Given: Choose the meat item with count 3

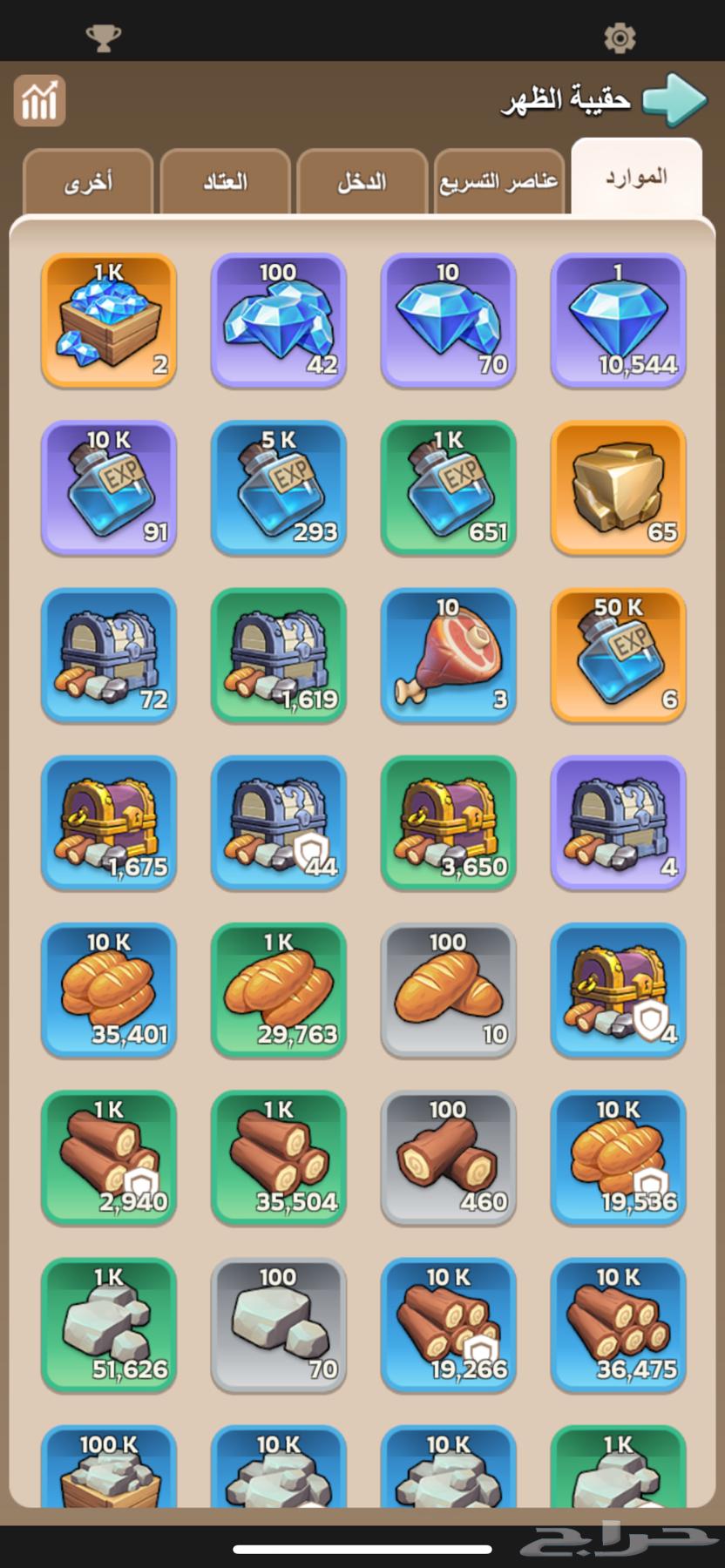Looking at the screenshot, I should pyautogui.click(x=448, y=655).
